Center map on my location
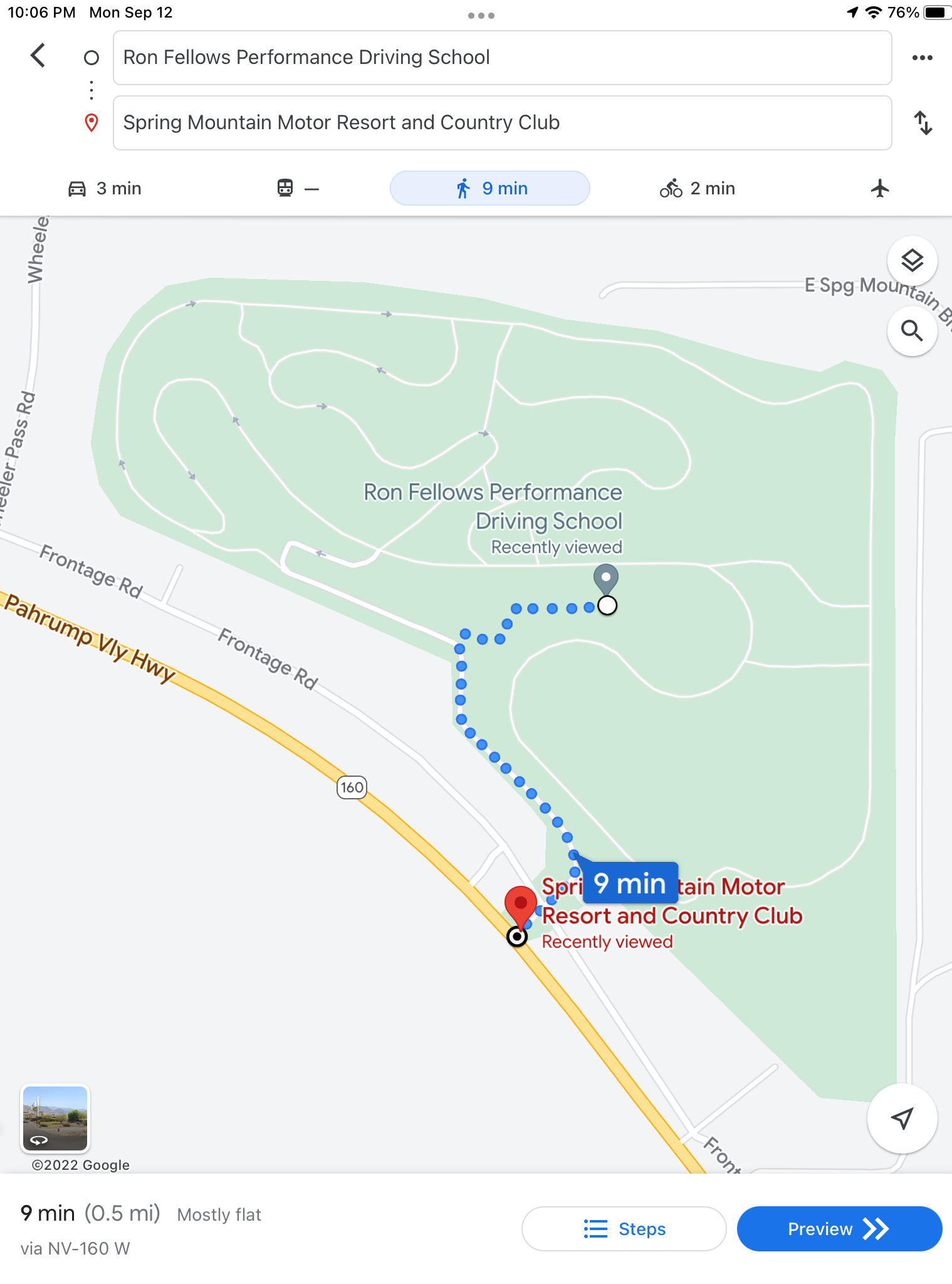The image size is (952, 1284). coord(902,1118)
